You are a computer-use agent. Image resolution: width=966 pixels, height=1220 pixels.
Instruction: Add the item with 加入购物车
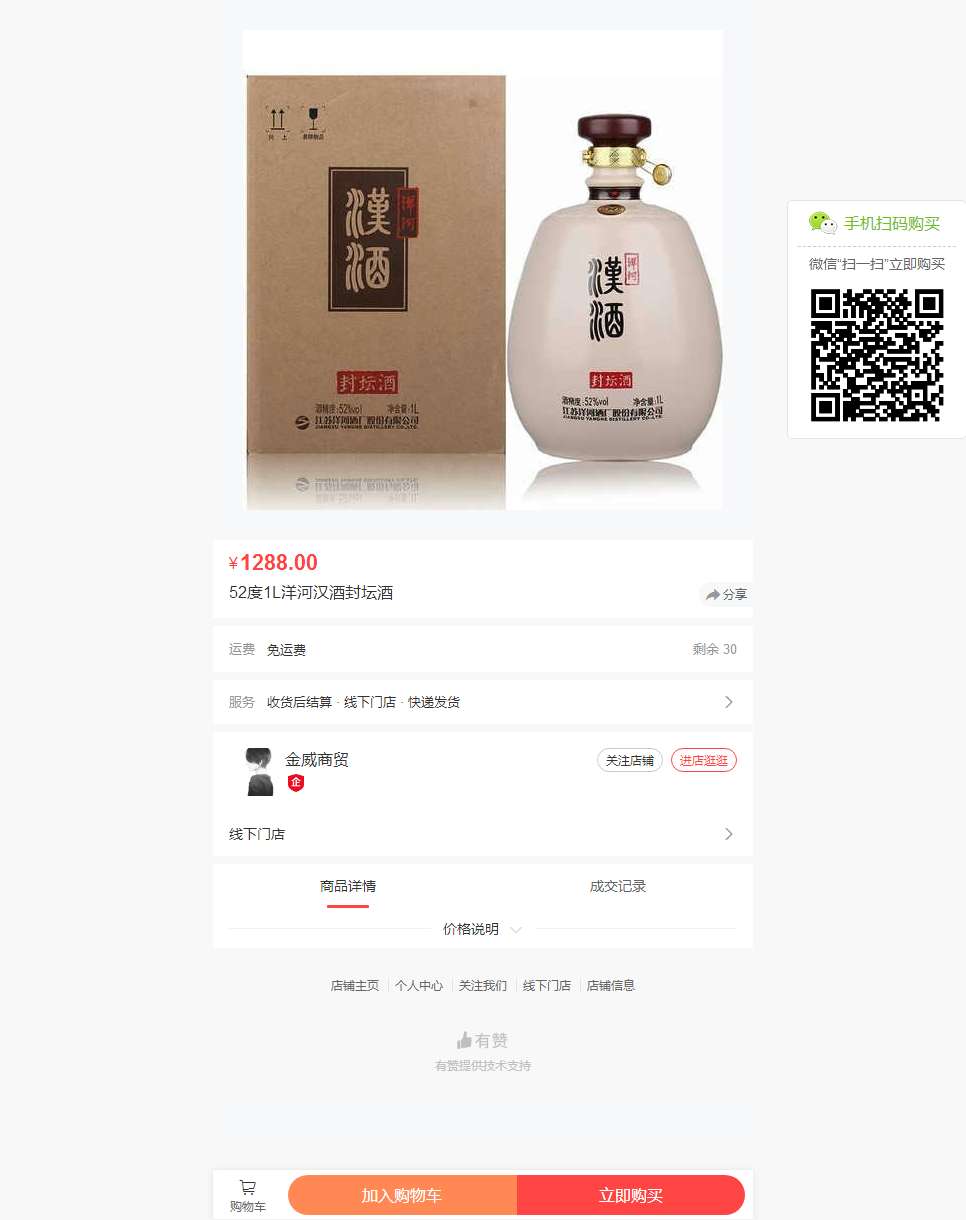[402, 1195]
